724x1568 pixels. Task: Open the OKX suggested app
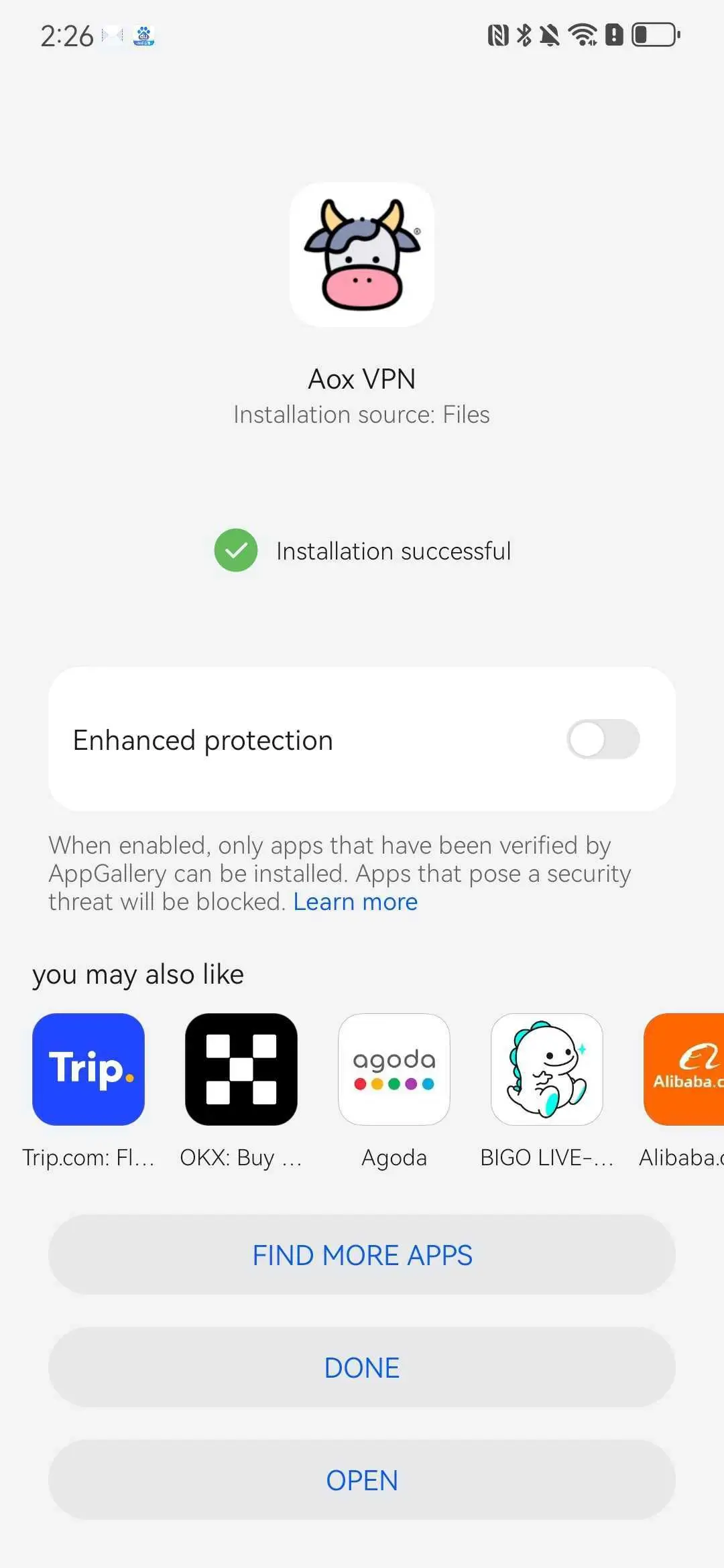[x=241, y=1069]
